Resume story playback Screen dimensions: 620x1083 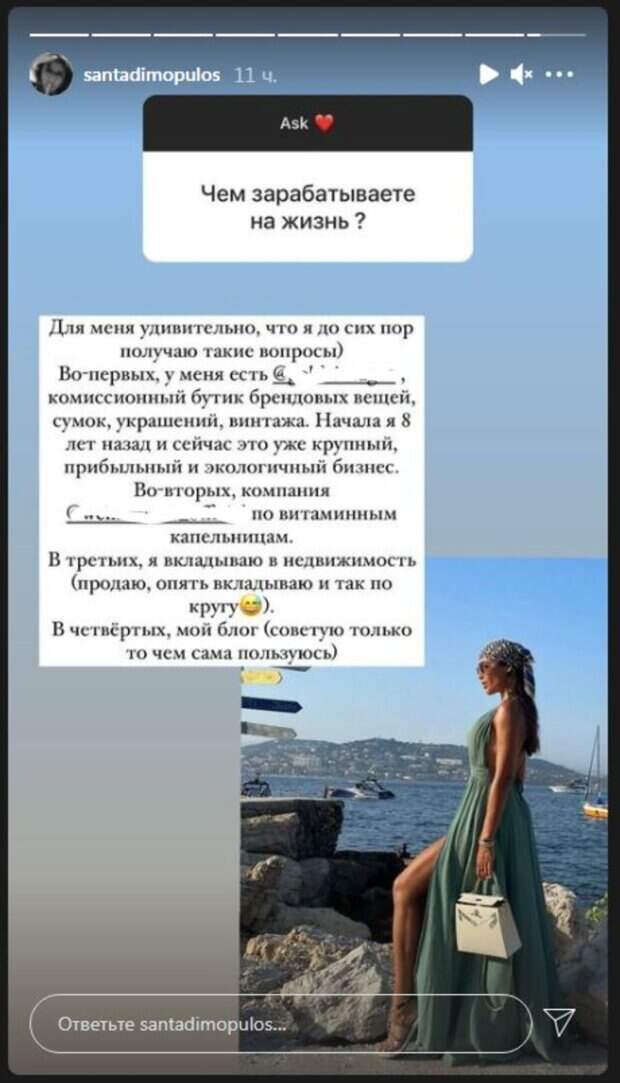(488, 74)
